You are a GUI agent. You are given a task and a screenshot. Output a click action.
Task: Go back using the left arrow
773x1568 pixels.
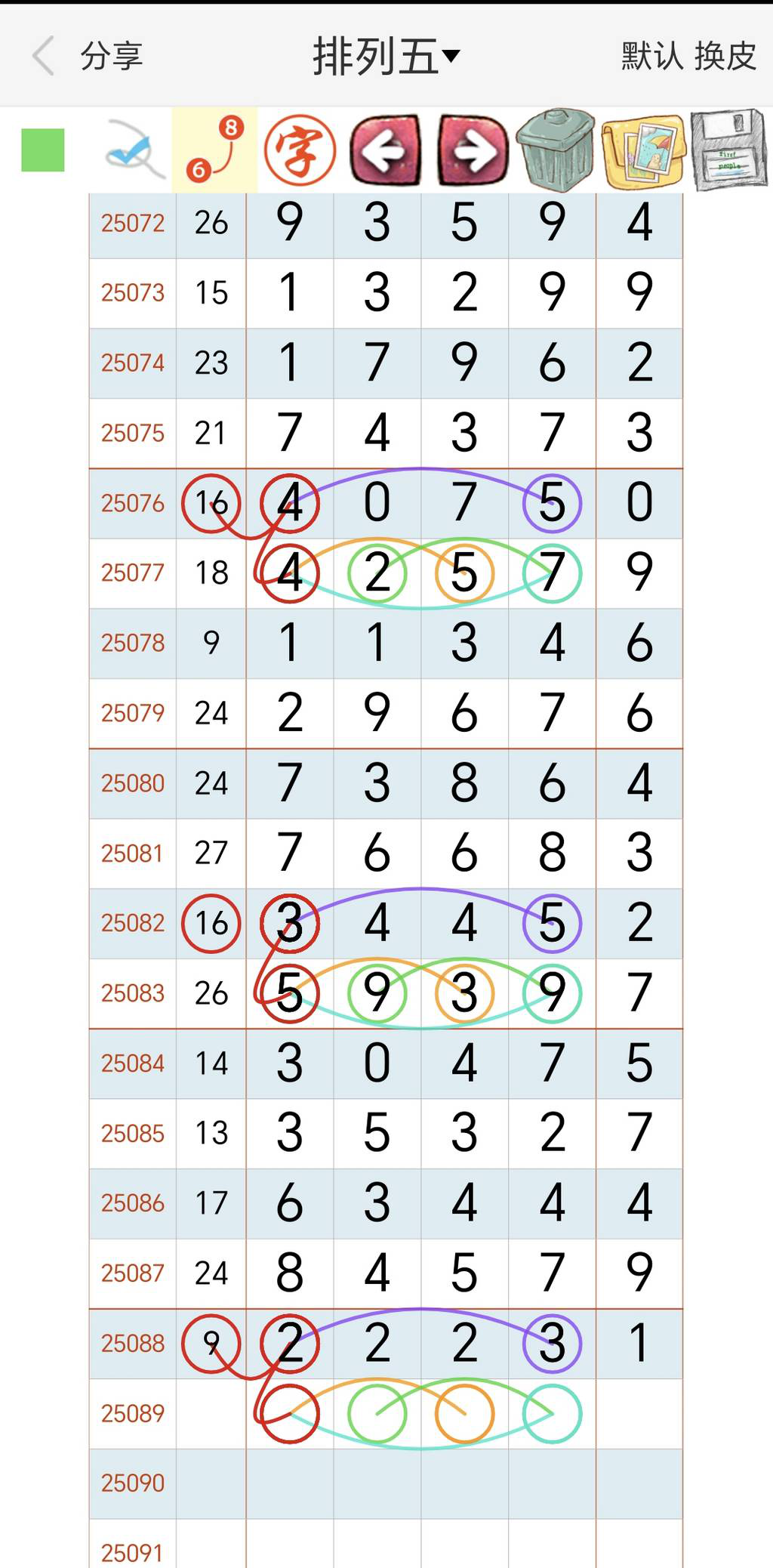click(x=44, y=56)
